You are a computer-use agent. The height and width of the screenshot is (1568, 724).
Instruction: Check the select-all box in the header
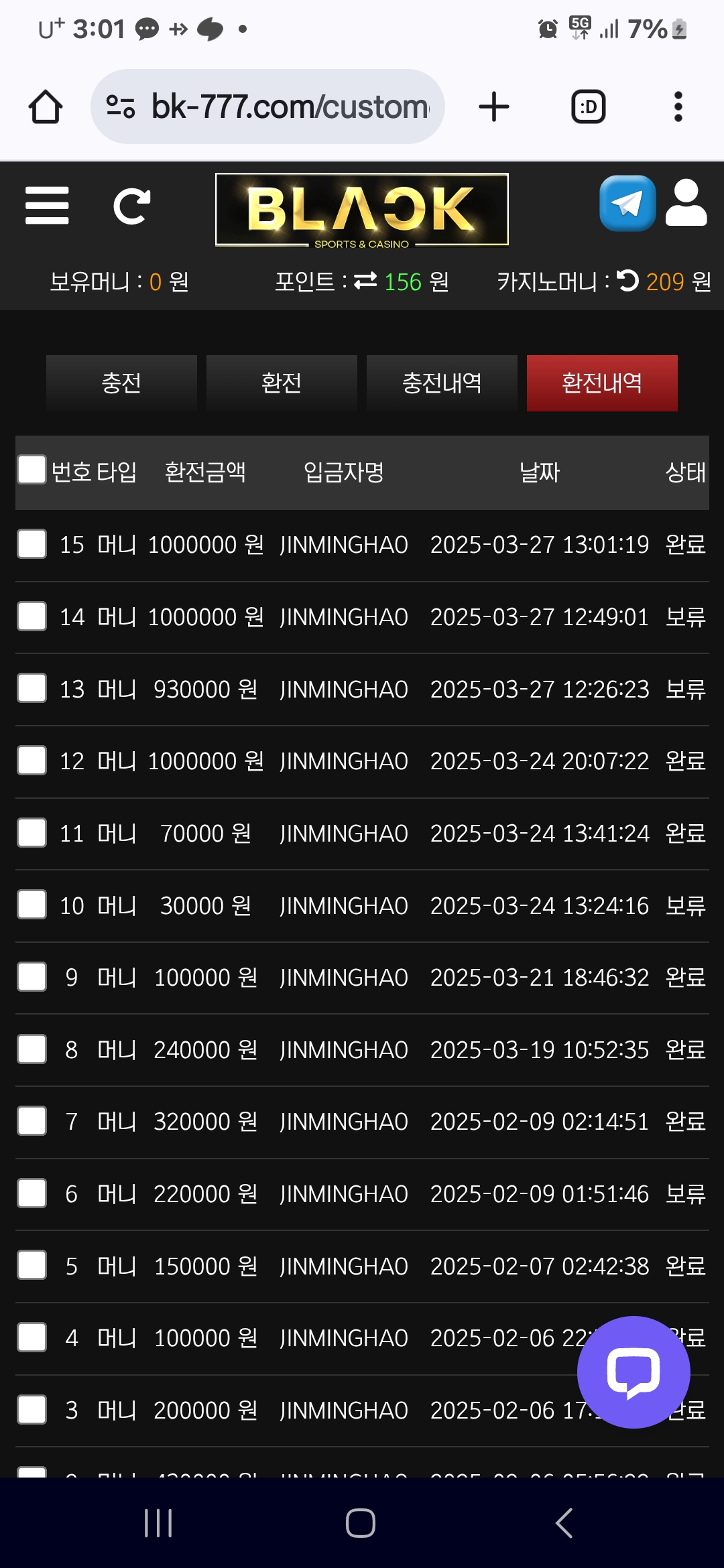[x=32, y=470]
